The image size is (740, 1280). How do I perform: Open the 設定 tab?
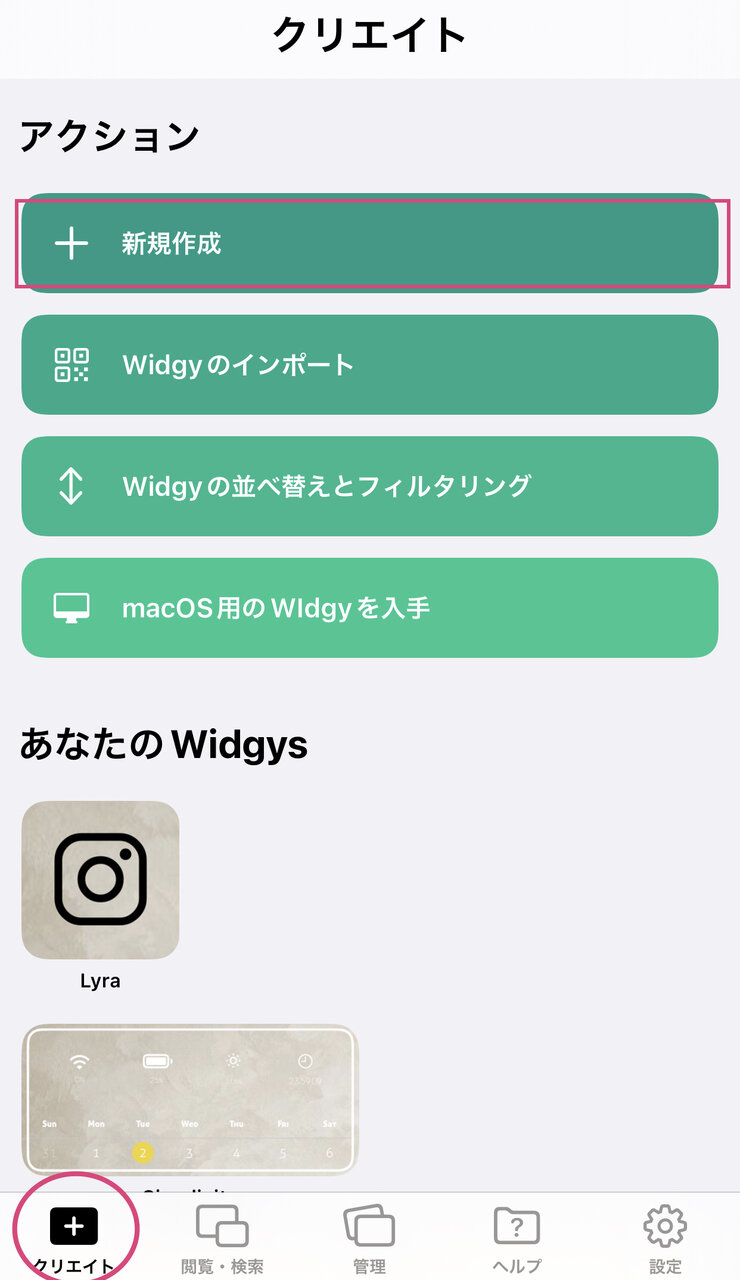click(x=665, y=1238)
